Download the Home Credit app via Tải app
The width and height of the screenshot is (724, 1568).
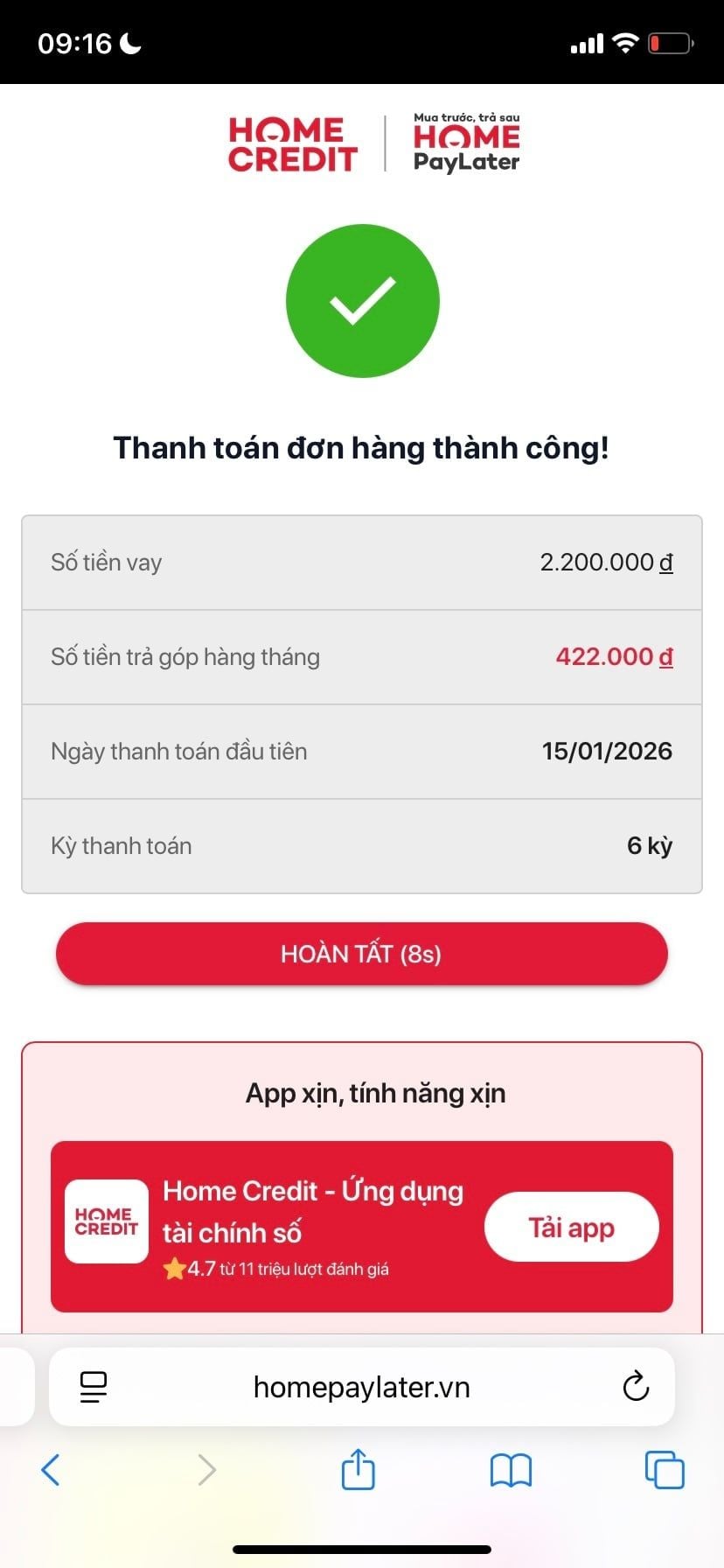click(571, 1227)
